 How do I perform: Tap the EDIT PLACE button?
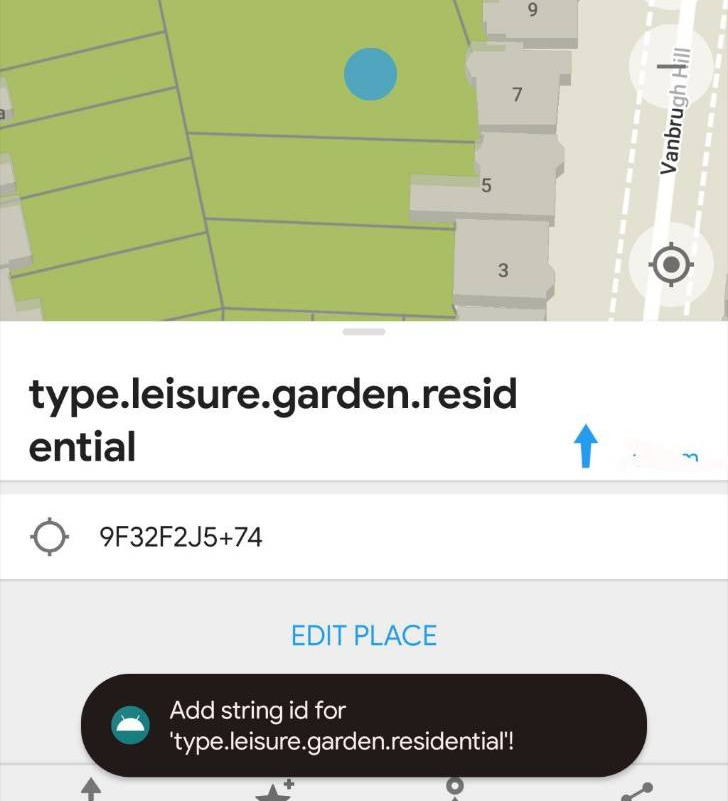click(364, 636)
